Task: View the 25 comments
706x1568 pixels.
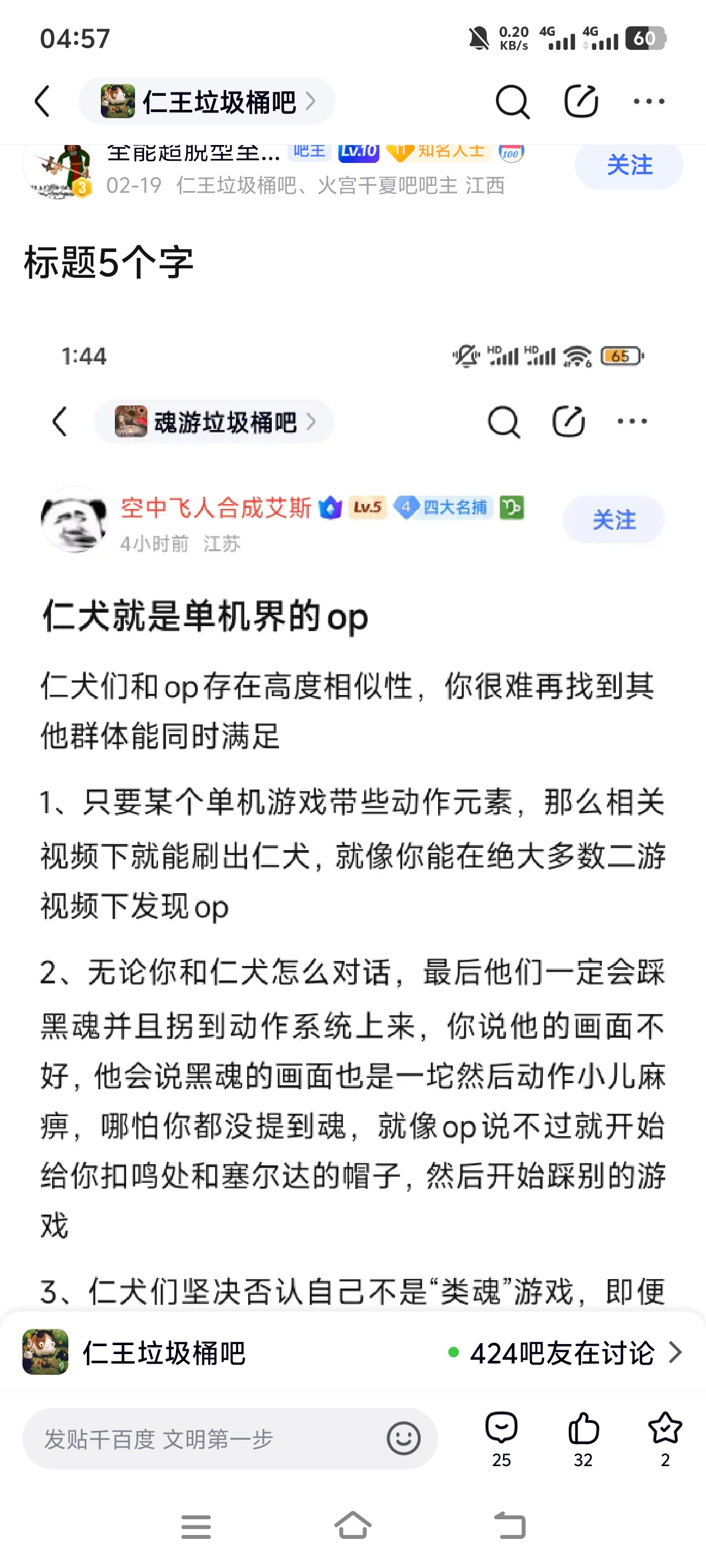Action: [501, 1439]
